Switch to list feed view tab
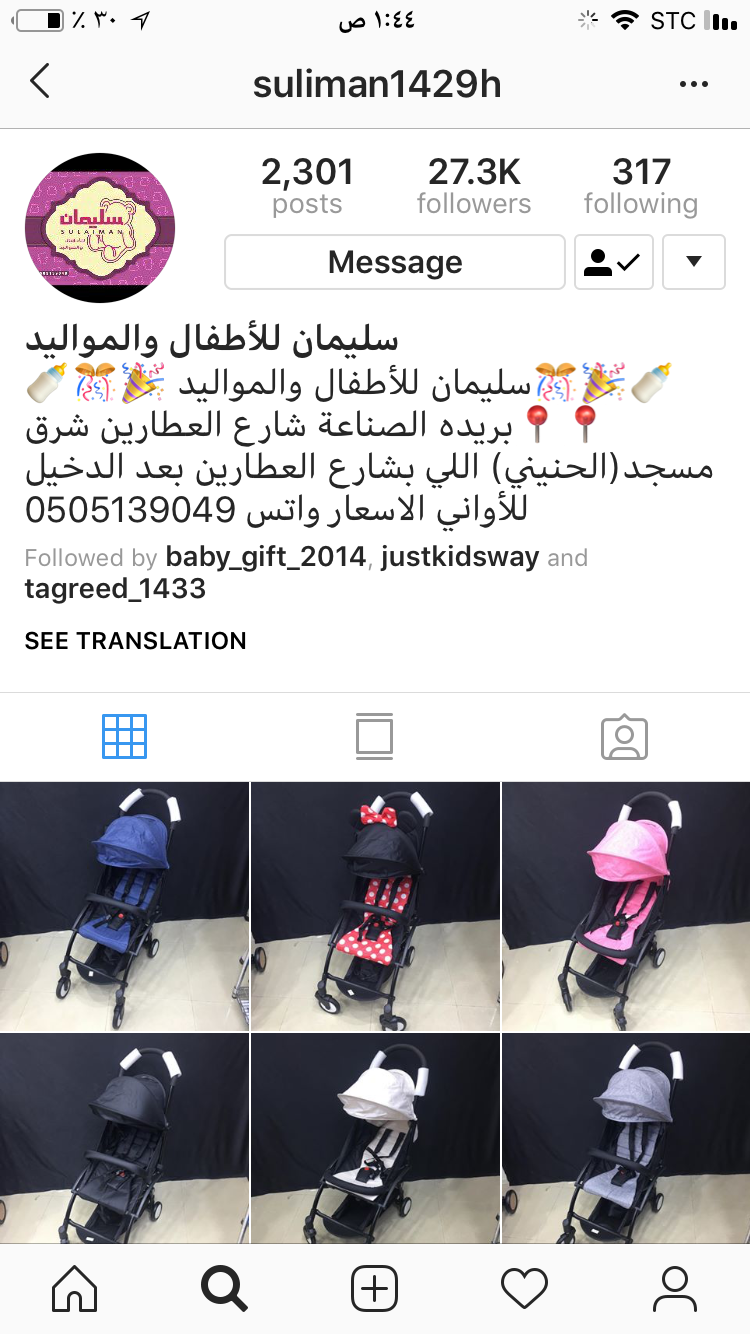This screenshot has height=1334, width=750. [x=374, y=737]
